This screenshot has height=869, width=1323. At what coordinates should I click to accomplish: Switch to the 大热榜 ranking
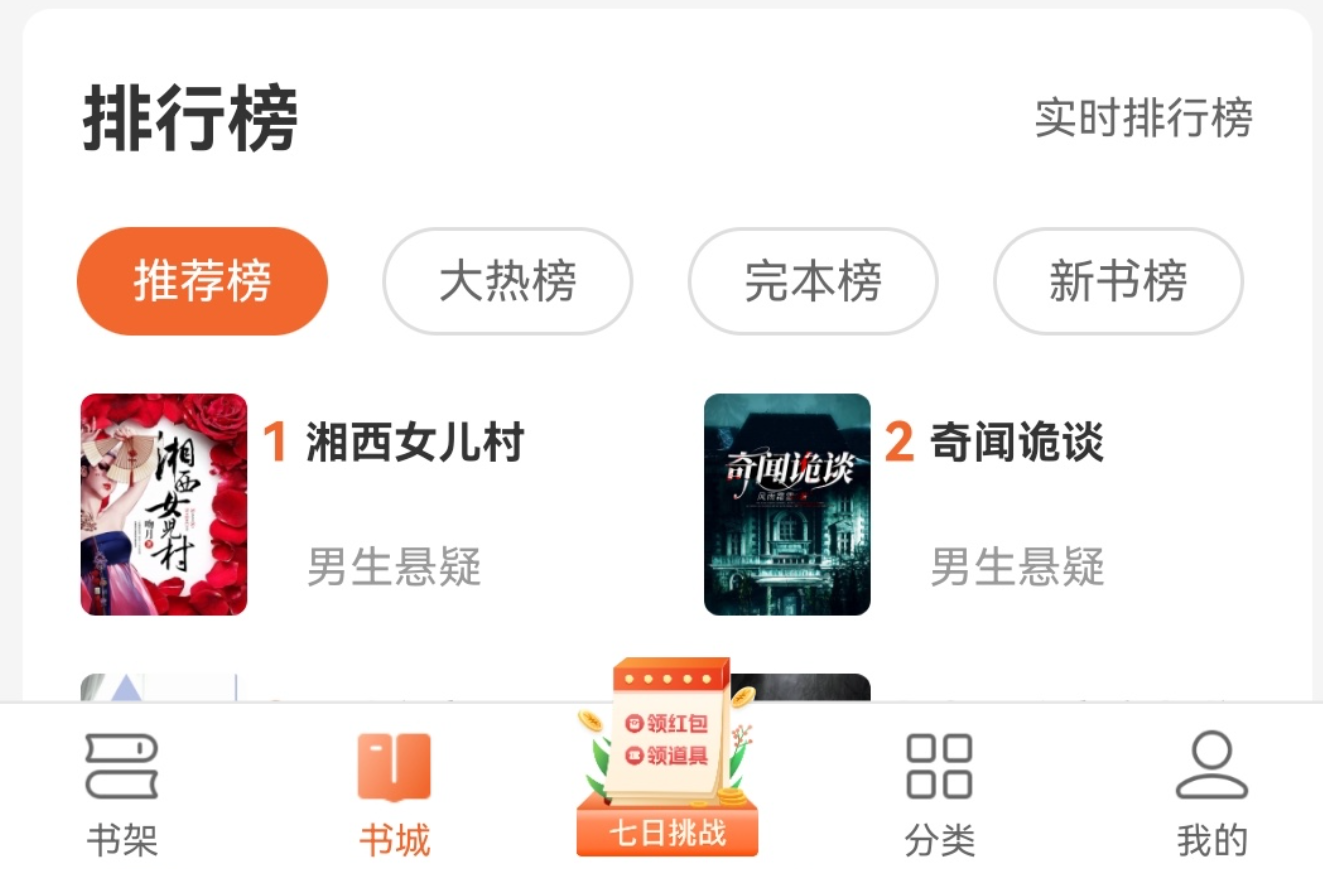(x=508, y=281)
